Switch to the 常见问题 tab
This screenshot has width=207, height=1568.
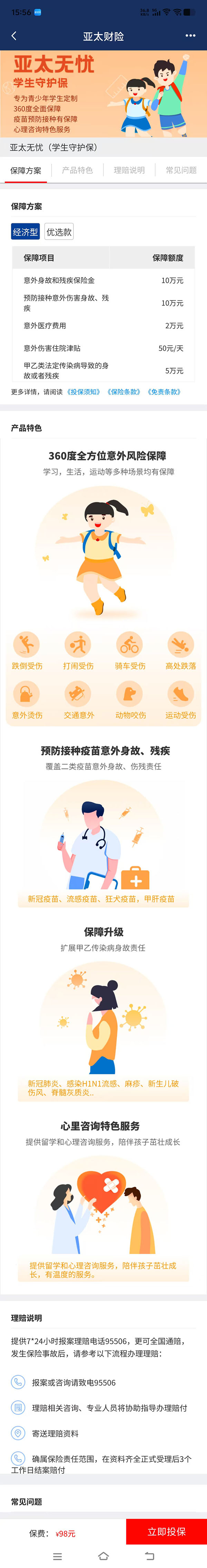[x=181, y=170]
